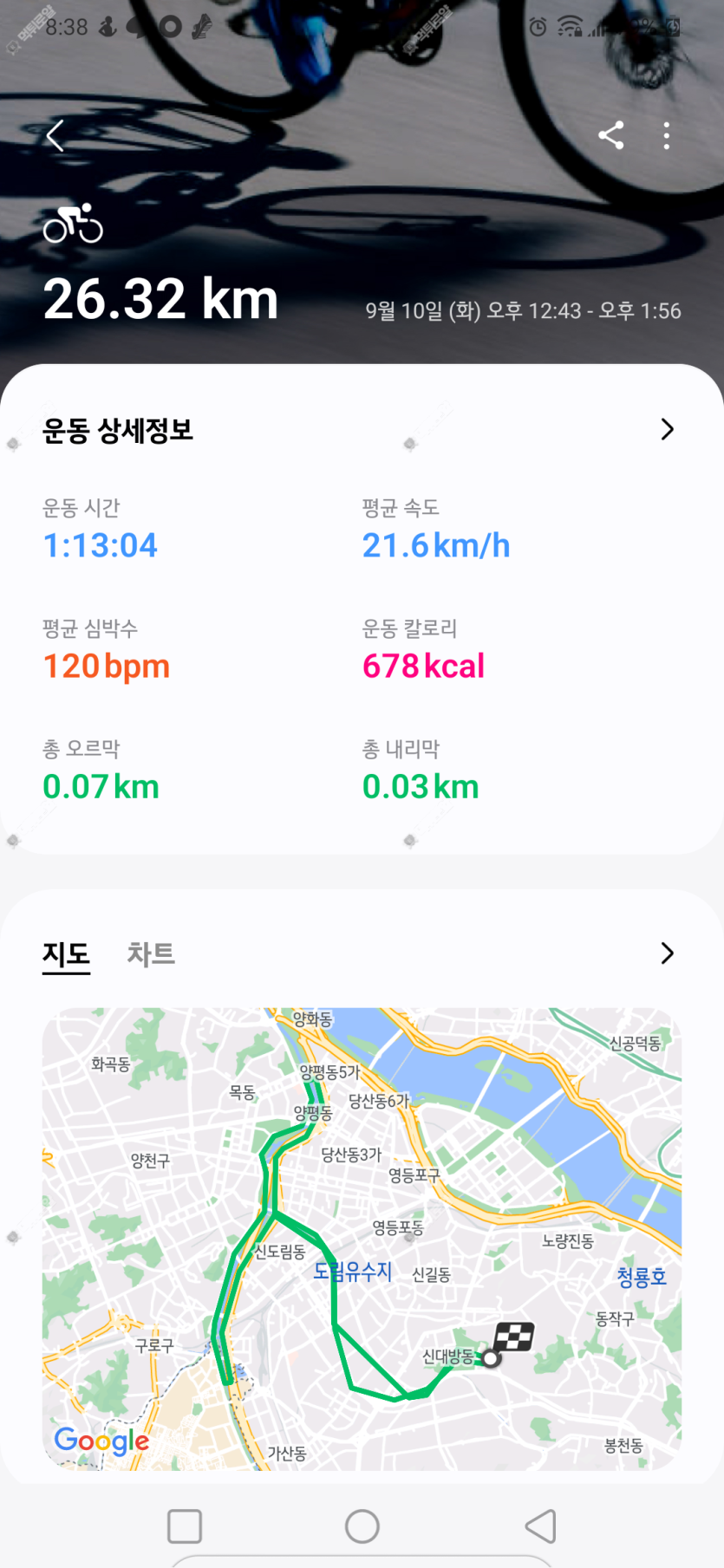Viewport: 724px width, 1568px height.
Task: Share this cycling workout
Action: point(611,135)
